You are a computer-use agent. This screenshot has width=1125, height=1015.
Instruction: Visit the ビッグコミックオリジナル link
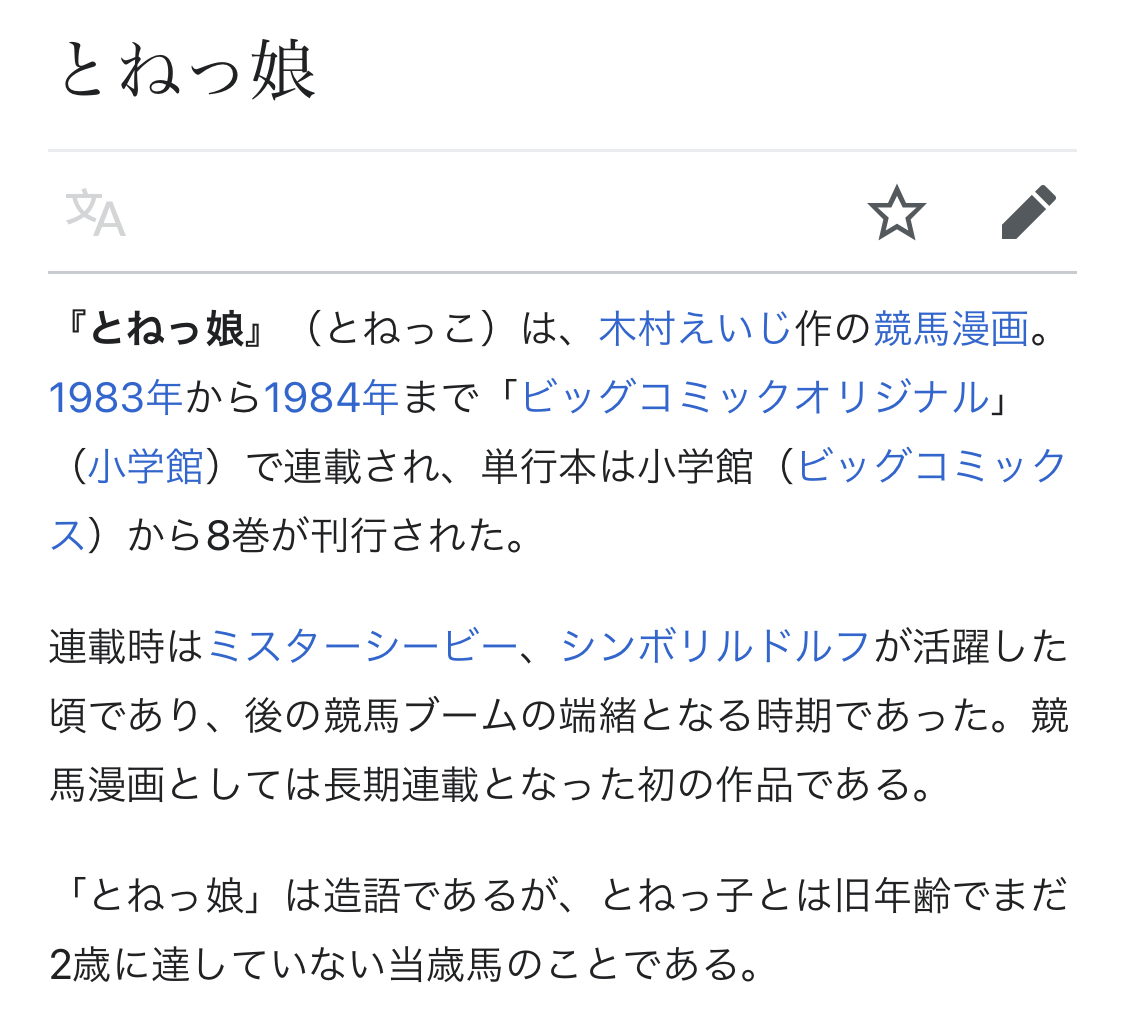tap(755, 398)
